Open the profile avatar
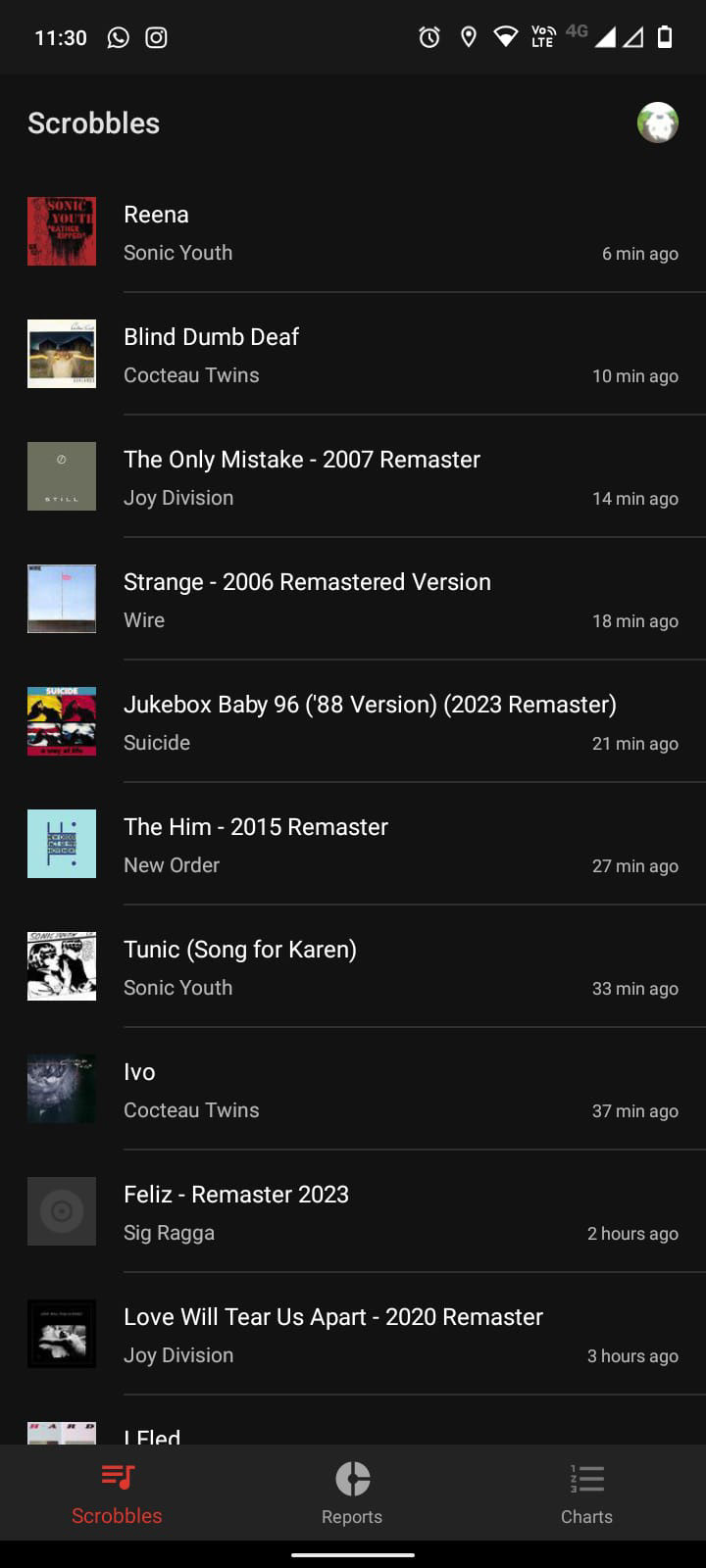Viewport: 706px width, 1568px height. pyautogui.click(x=657, y=123)
